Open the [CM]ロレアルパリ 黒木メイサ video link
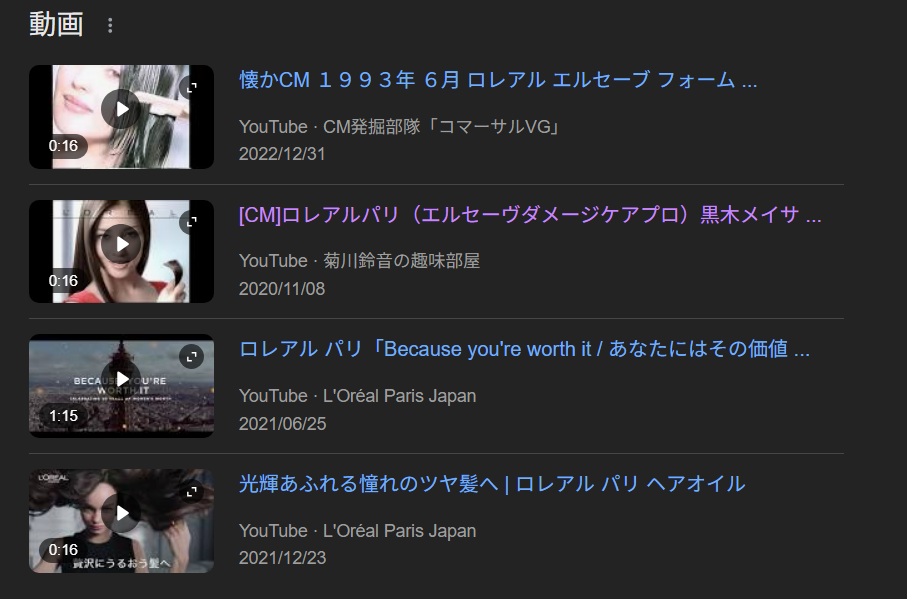907x599 pixels. (530, 215)
